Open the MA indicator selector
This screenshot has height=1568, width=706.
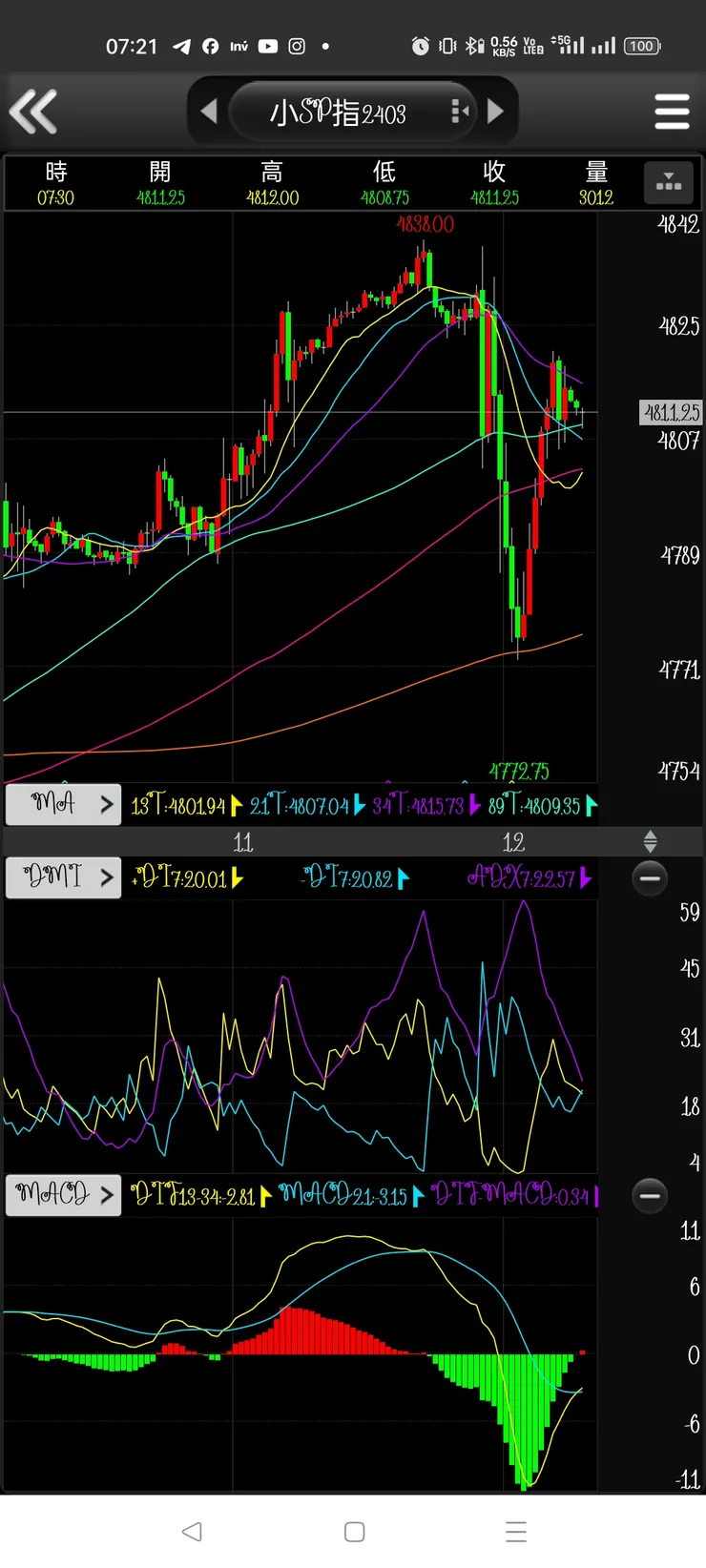[63, 804]
